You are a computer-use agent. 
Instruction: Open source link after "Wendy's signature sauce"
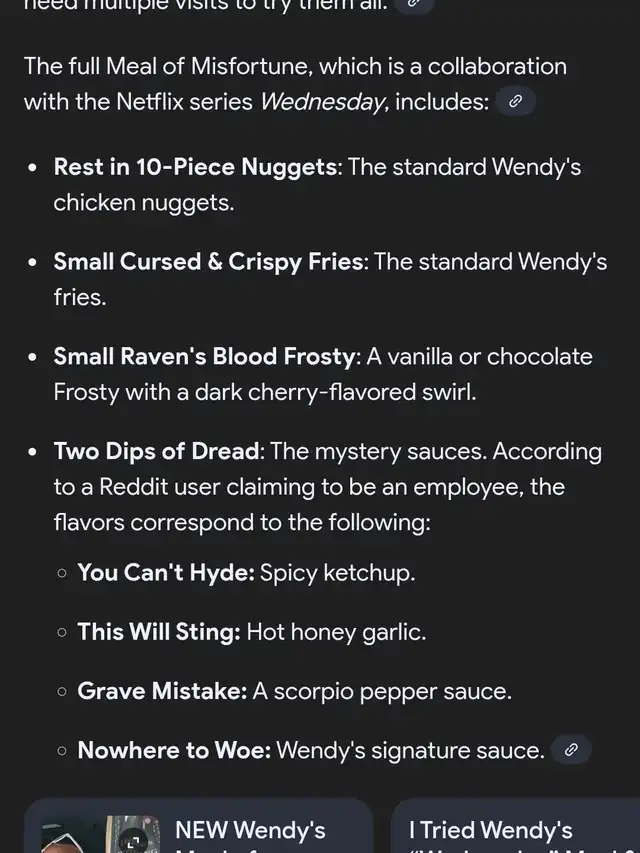tap(571, 750)
